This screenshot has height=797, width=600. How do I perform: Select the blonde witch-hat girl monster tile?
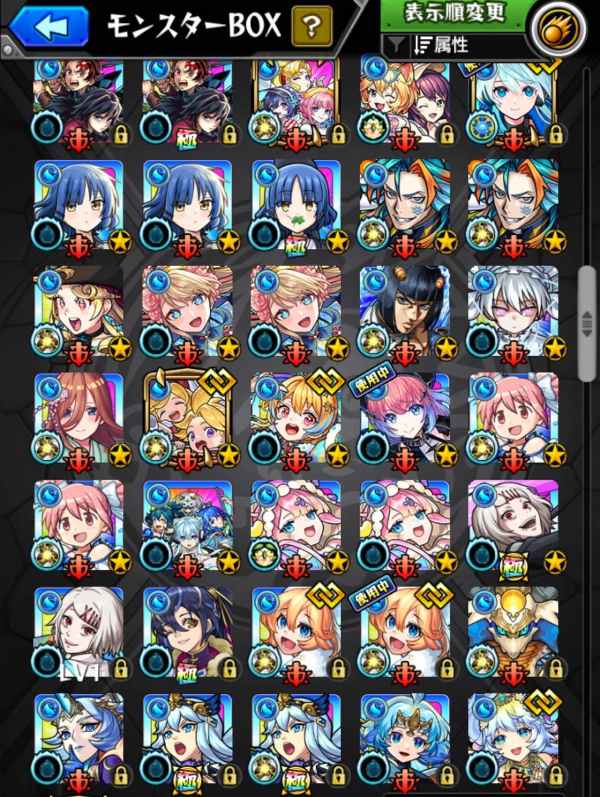(x=78, y=310)
